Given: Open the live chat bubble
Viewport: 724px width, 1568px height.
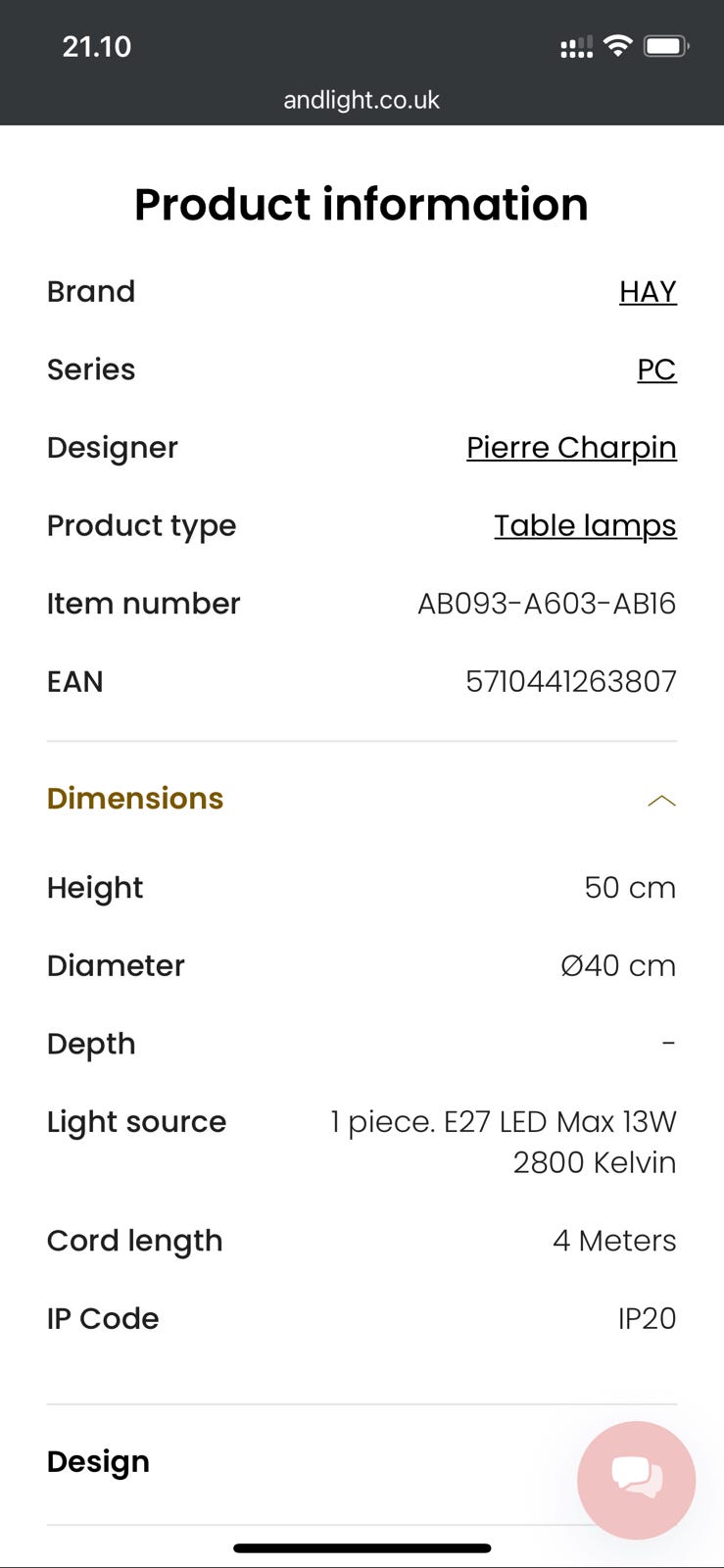Looking at the screenshot, I should (637, 1479).
